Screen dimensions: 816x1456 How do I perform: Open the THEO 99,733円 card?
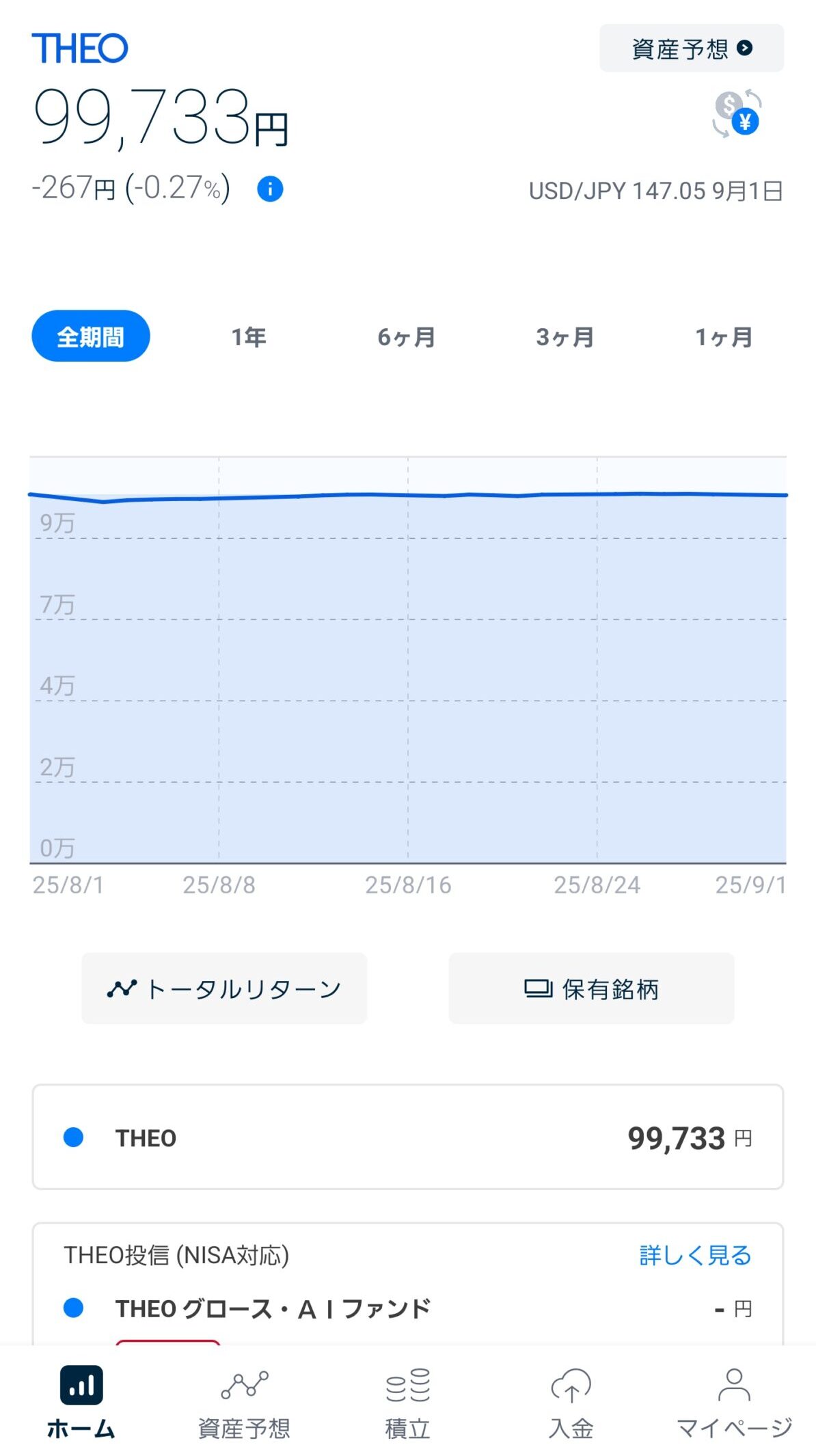pos(407,1137)
